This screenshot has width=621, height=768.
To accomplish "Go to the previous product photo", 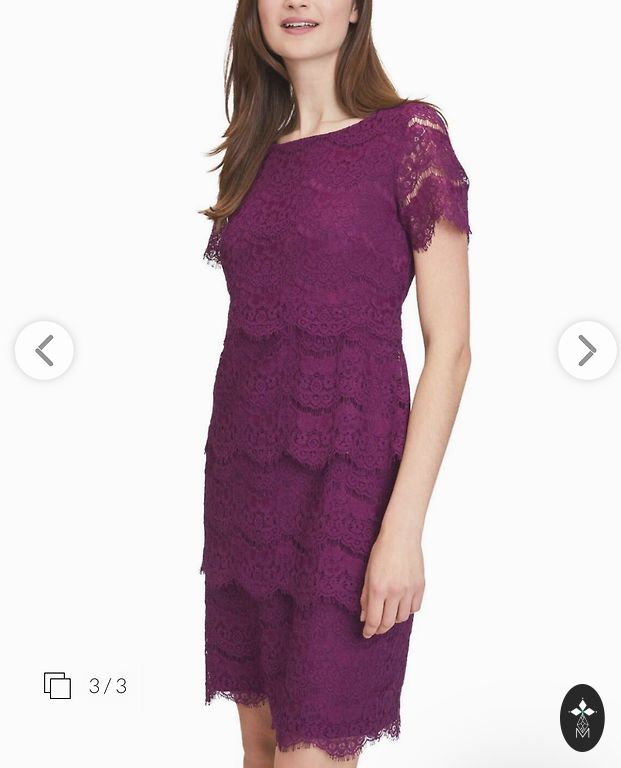I will click(44, 350).
